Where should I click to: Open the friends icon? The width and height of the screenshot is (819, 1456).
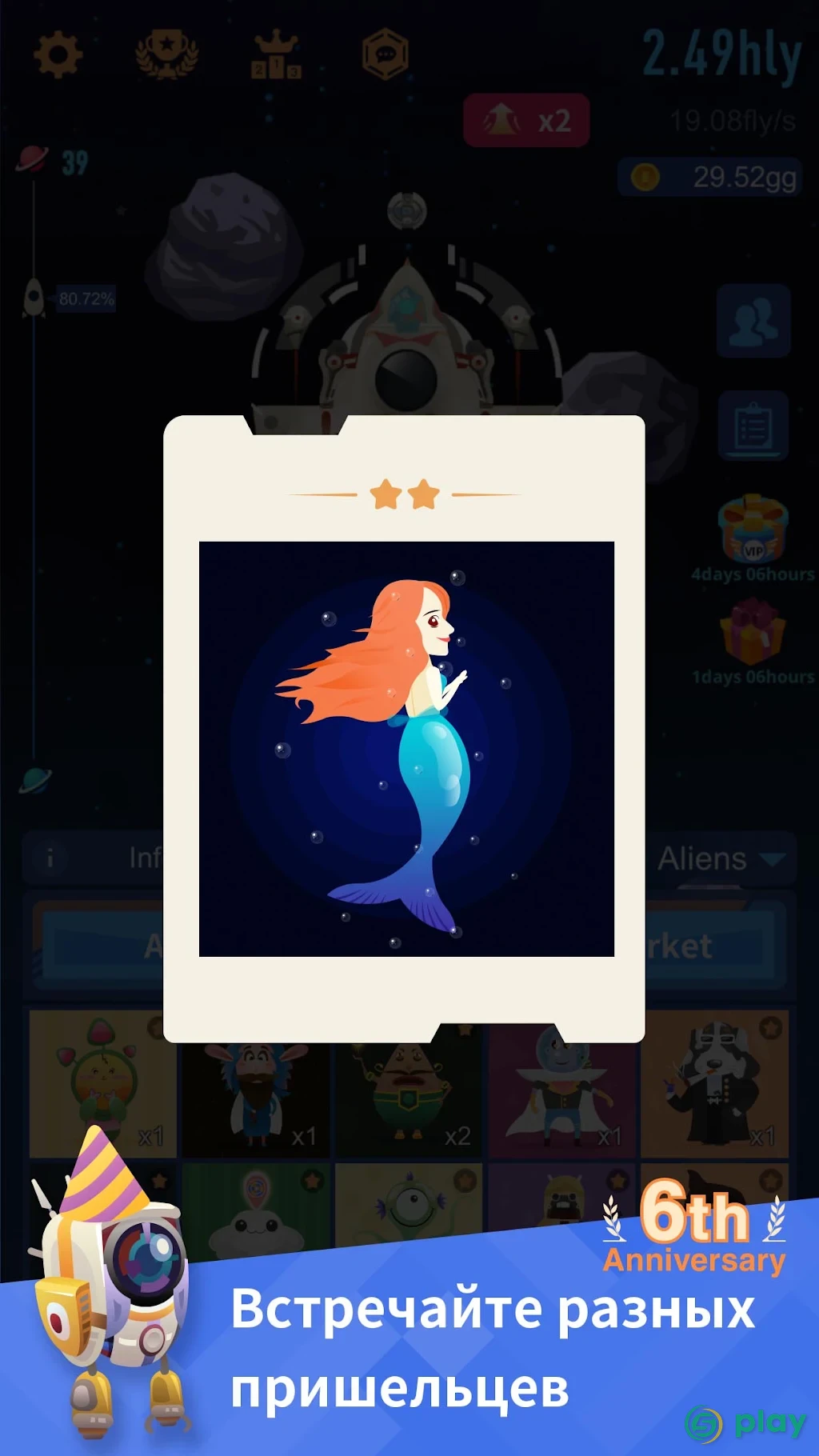tap(753, 320)
